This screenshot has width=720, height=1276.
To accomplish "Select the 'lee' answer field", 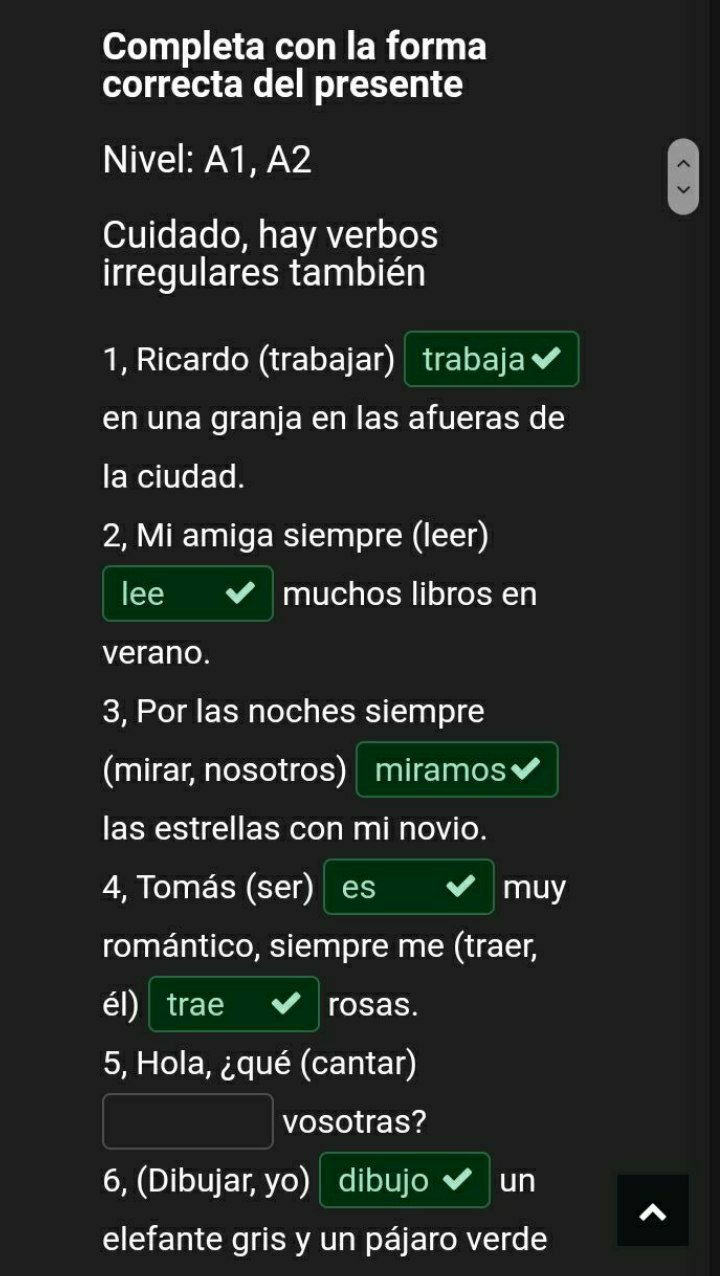I will coord(187,594).
